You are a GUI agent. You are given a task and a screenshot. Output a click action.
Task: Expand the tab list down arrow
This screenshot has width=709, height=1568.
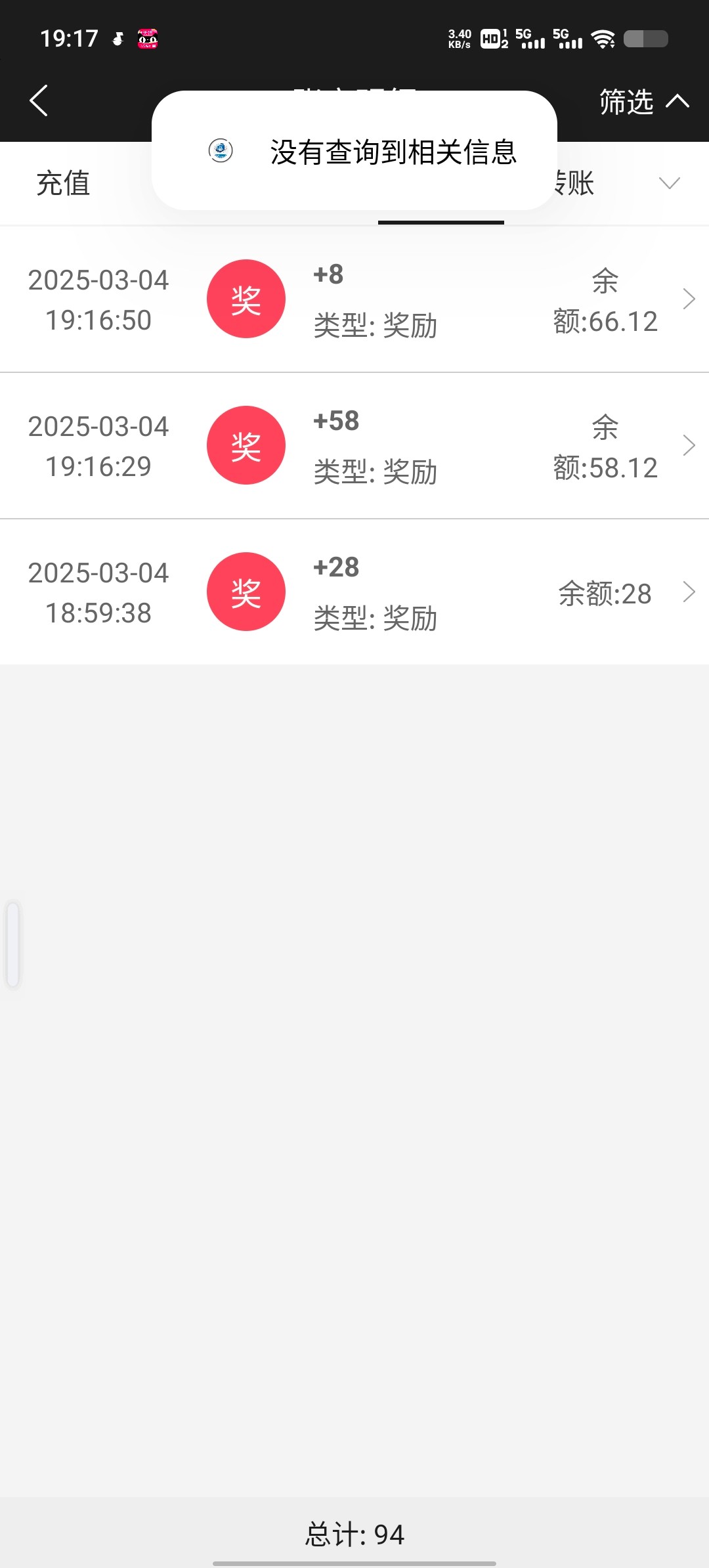point(669,183)
